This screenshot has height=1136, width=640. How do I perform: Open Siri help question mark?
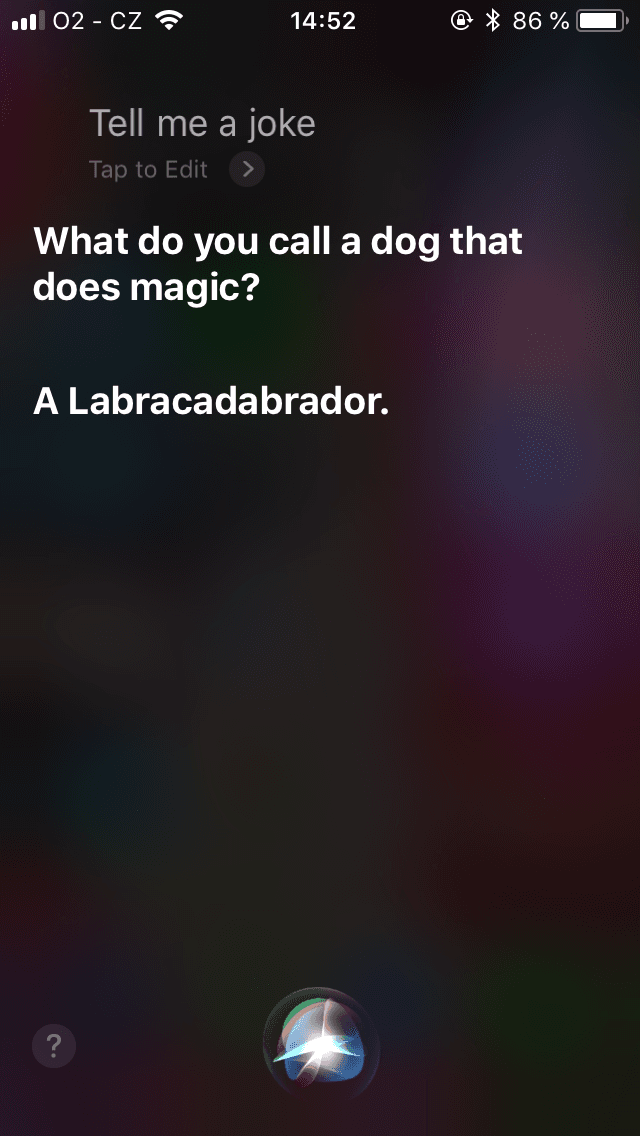[x=54, y=1046]
